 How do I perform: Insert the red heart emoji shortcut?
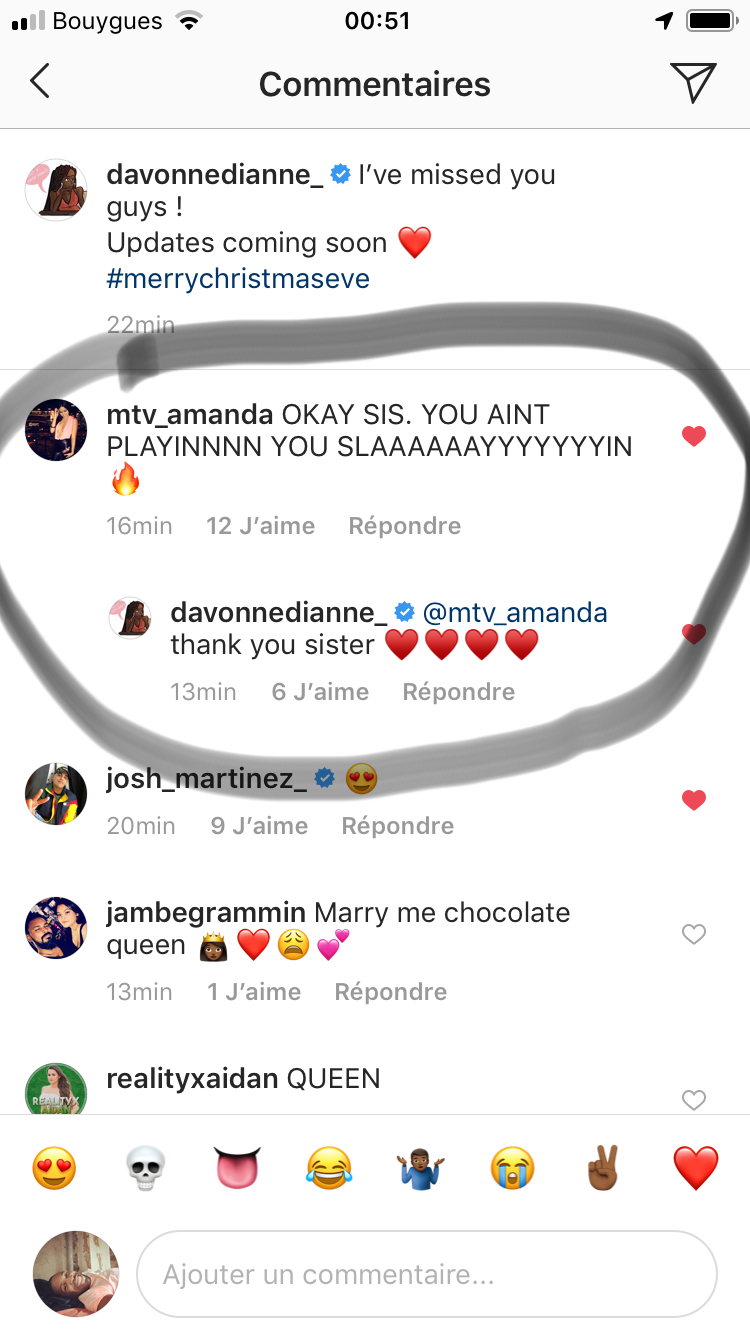[x=696, y=1168]
